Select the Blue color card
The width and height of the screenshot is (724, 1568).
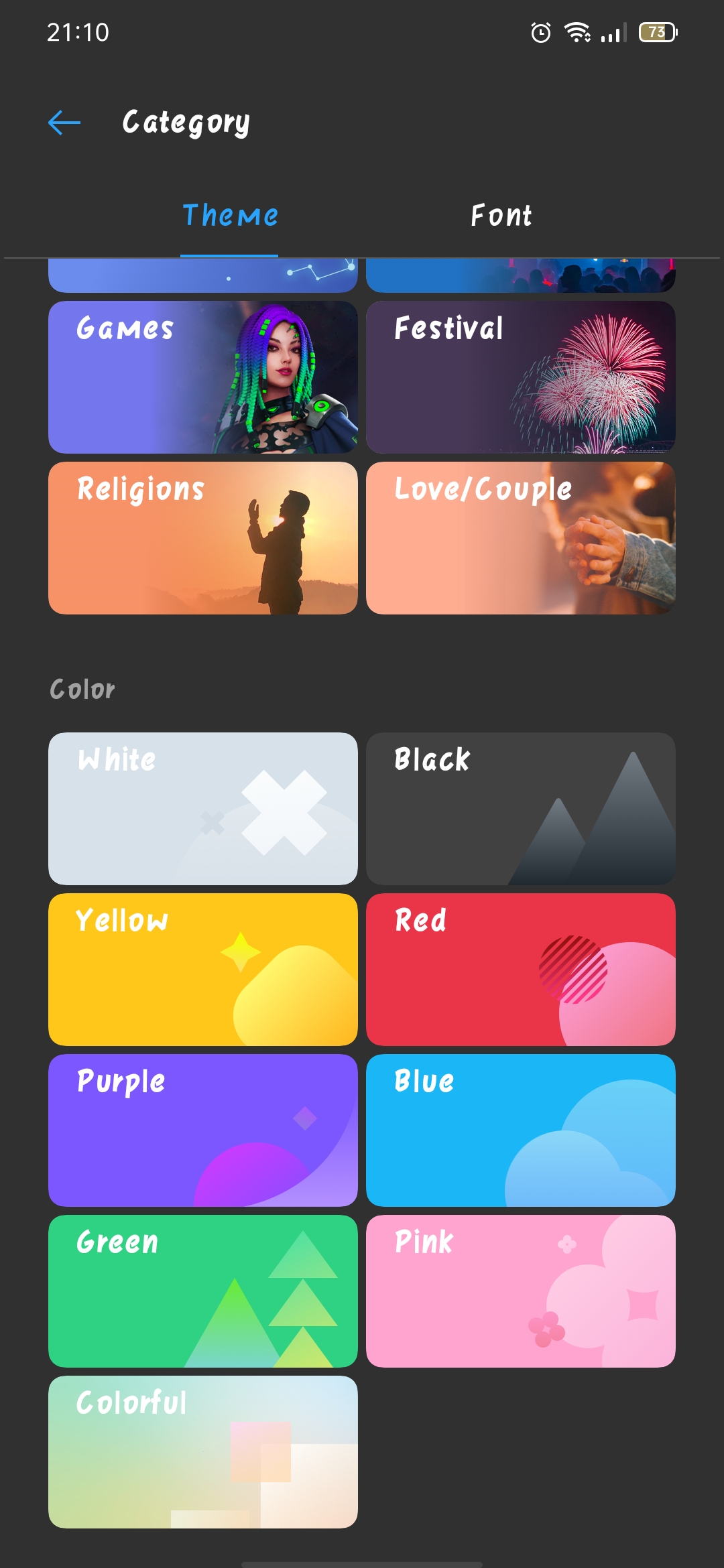coord(521,1130)
